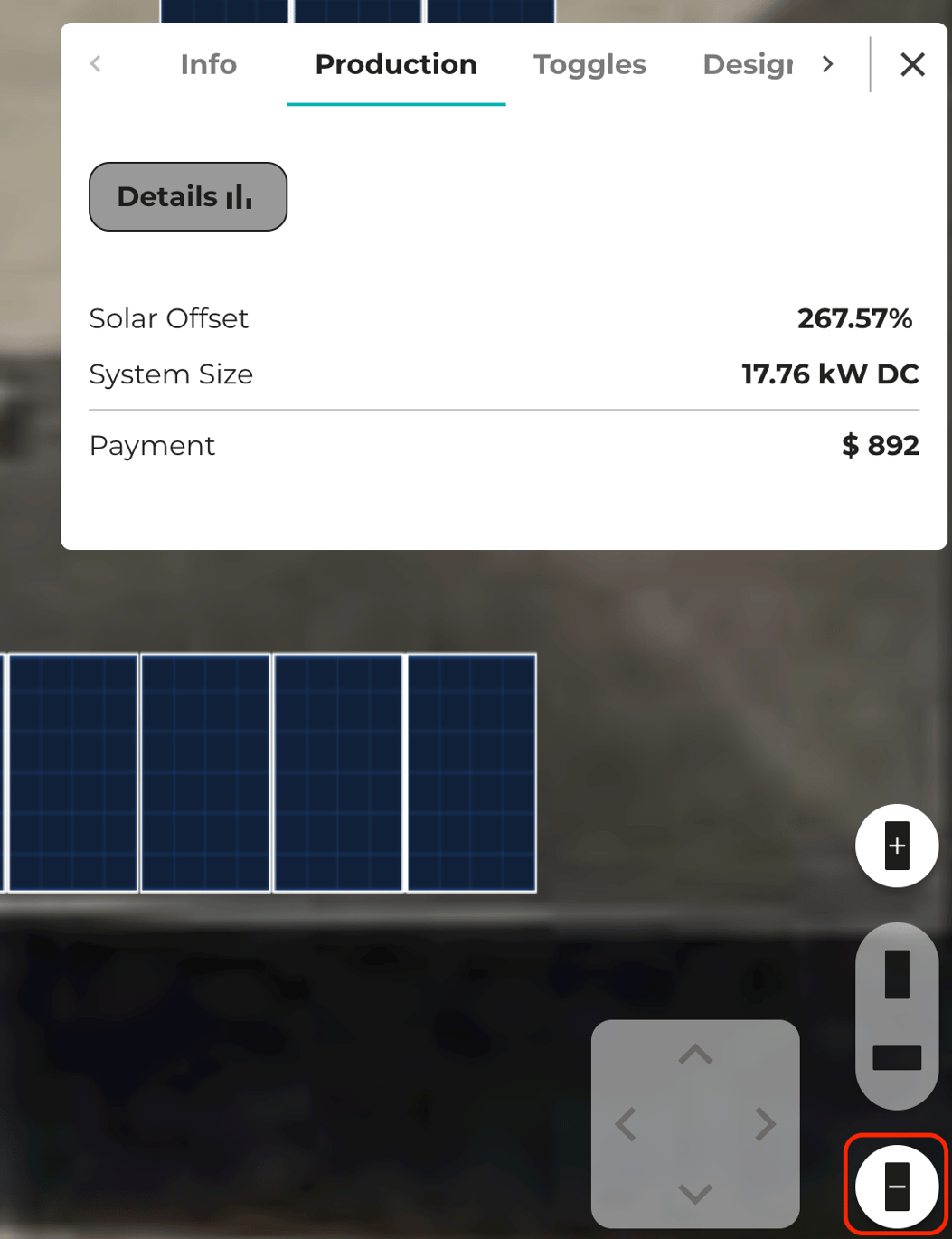
Task: Remove a solar panel with minus button
Action: point(897,1187)
